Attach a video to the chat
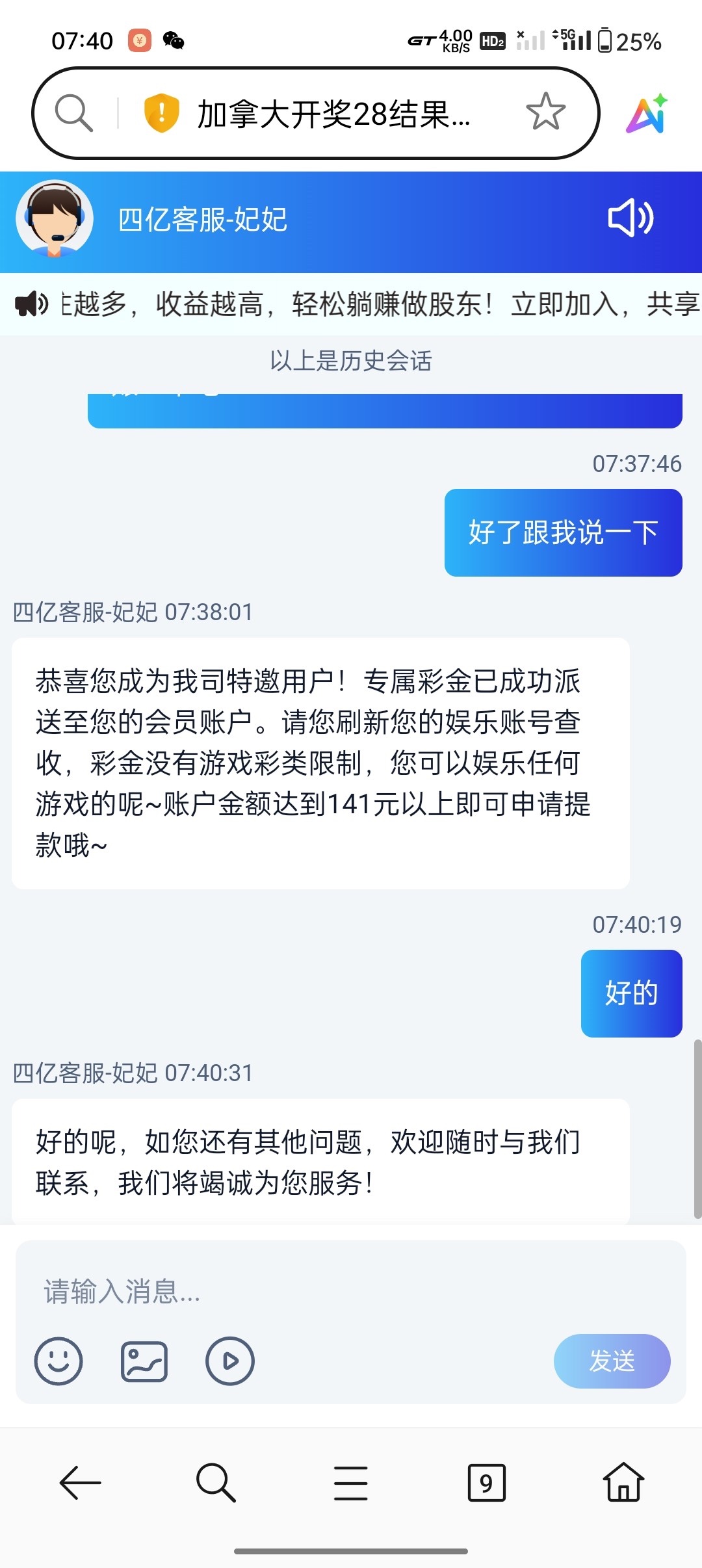Screen dimensions: 702x1568 tap(229, 1361)
